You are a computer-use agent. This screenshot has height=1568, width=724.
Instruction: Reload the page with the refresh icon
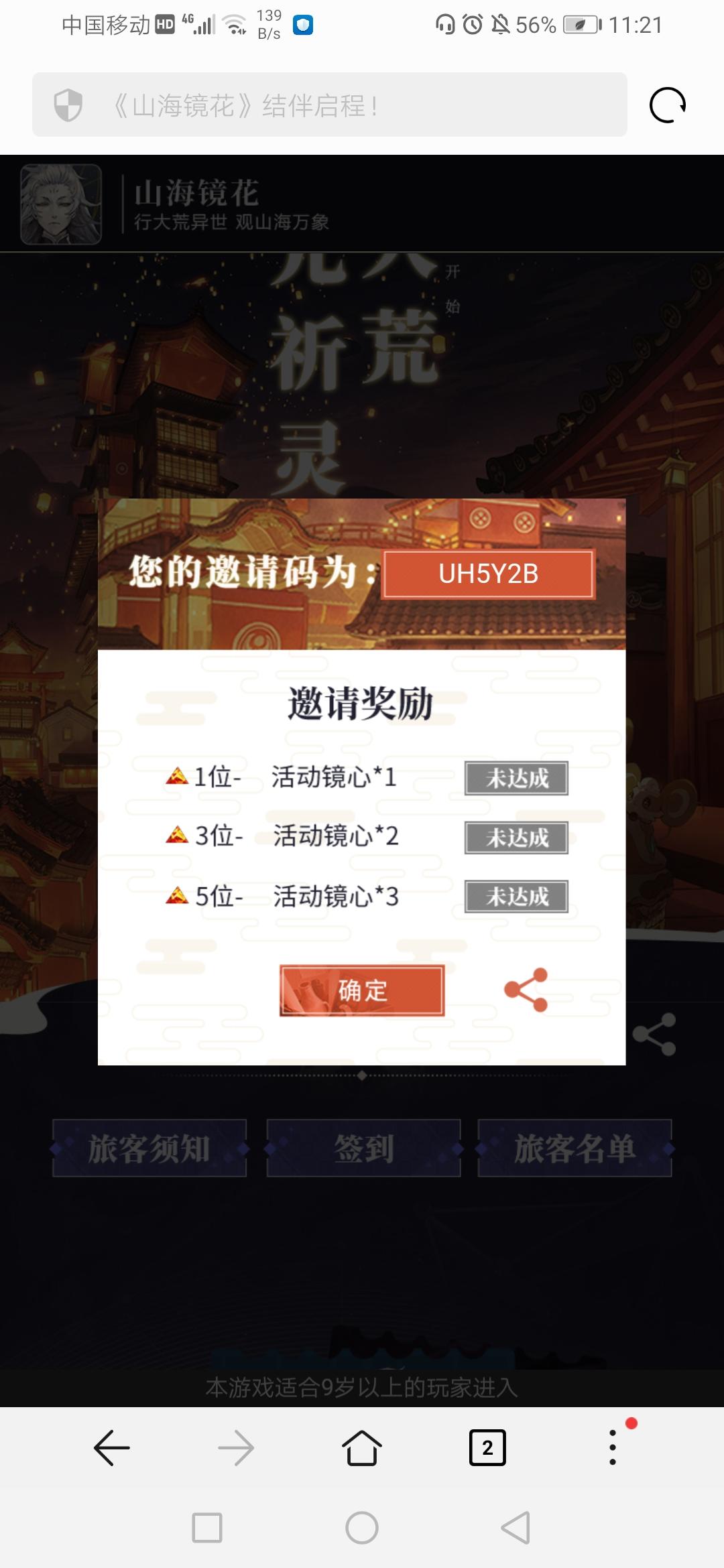[x=666, y=104]
